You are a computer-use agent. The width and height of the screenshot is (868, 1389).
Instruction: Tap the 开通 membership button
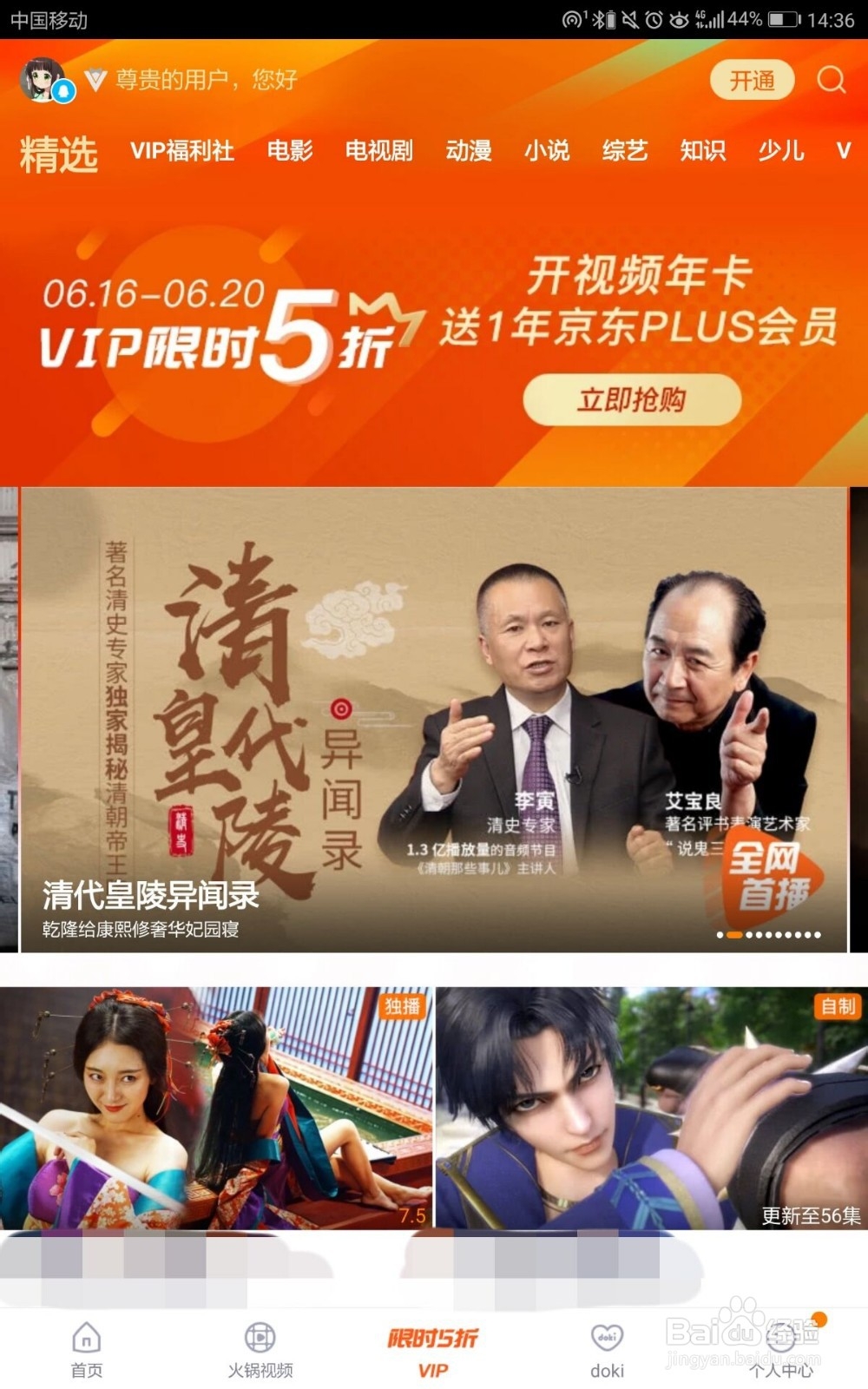(x=752, y=80)
